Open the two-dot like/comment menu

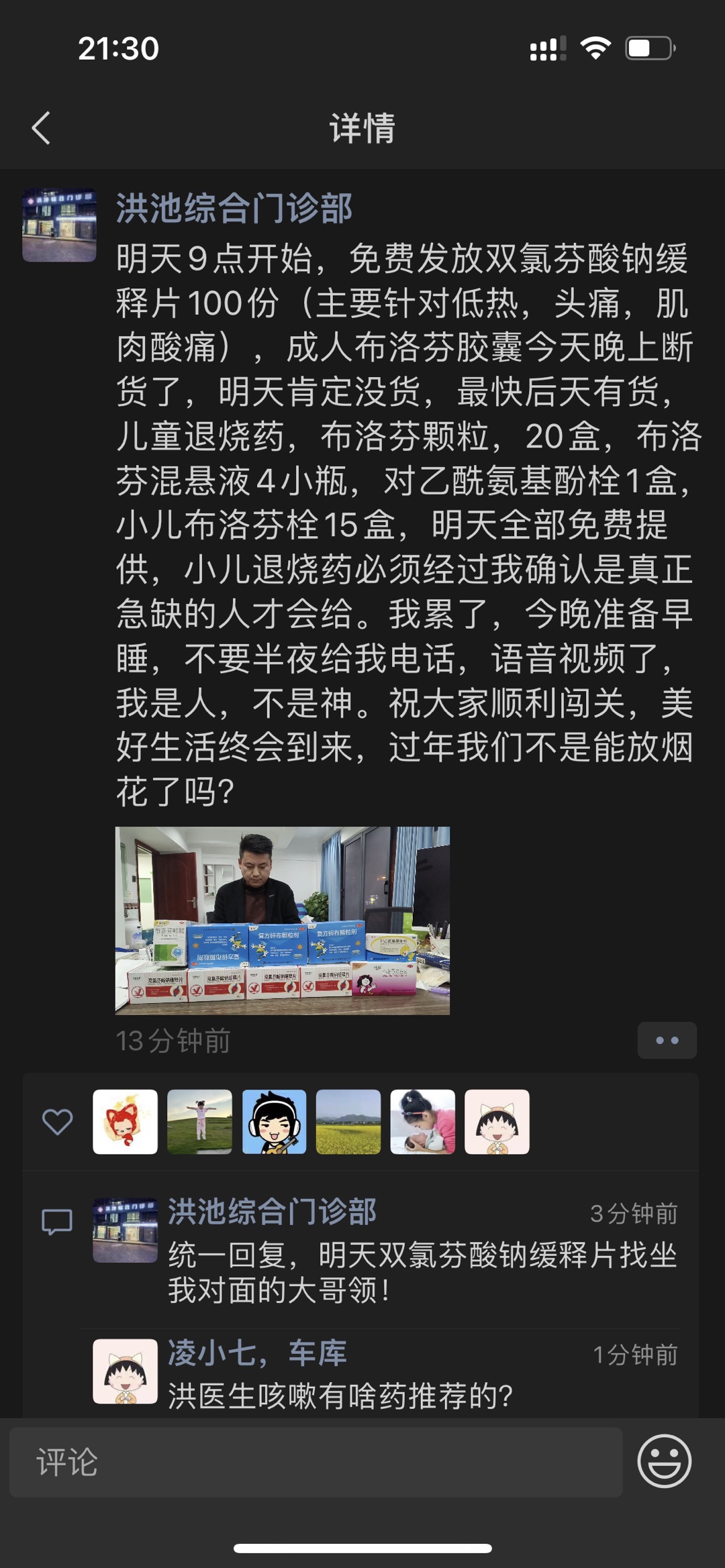point(667,1041)
